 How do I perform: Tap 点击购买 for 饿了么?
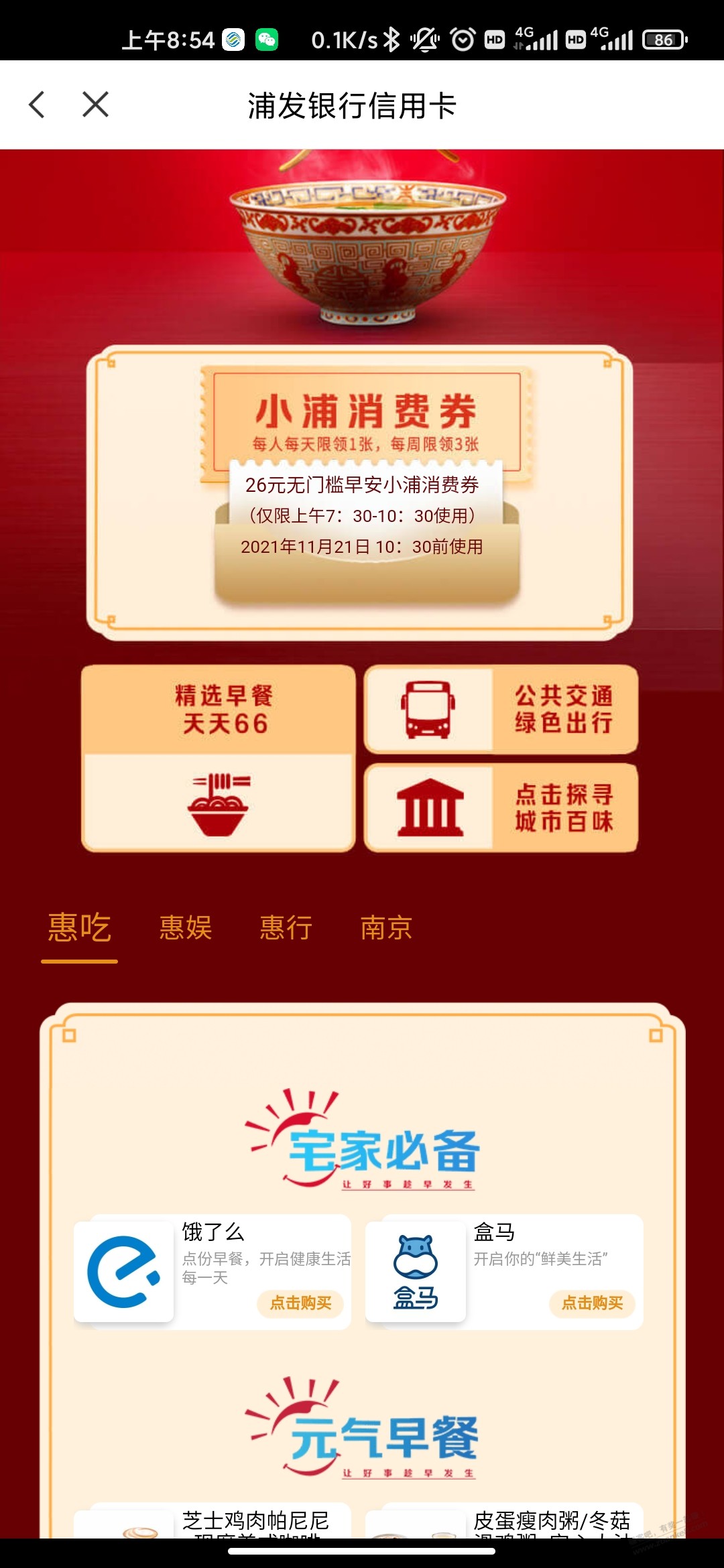click(x=300, y=1303)
